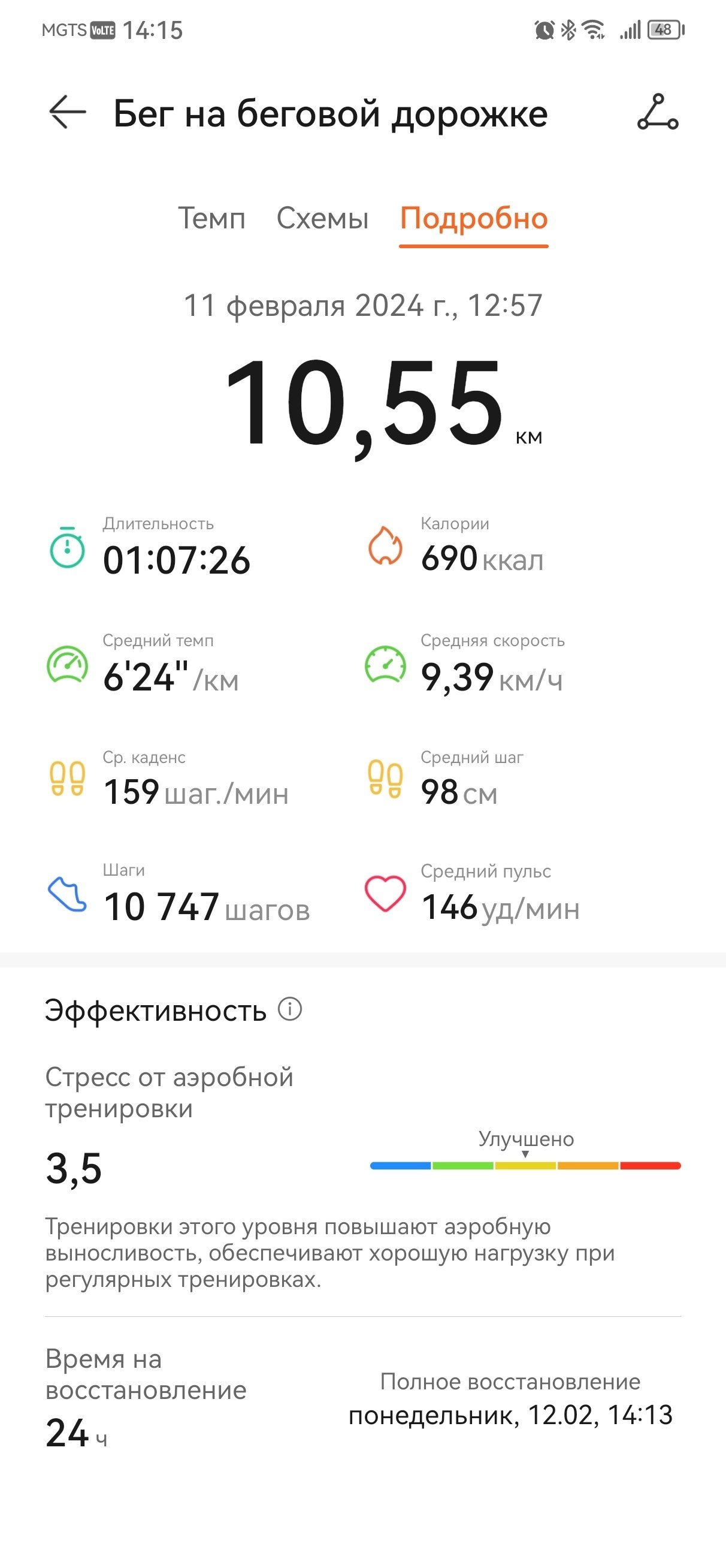Go back using the arrow

pyautogui.click(x=68, y=112)
